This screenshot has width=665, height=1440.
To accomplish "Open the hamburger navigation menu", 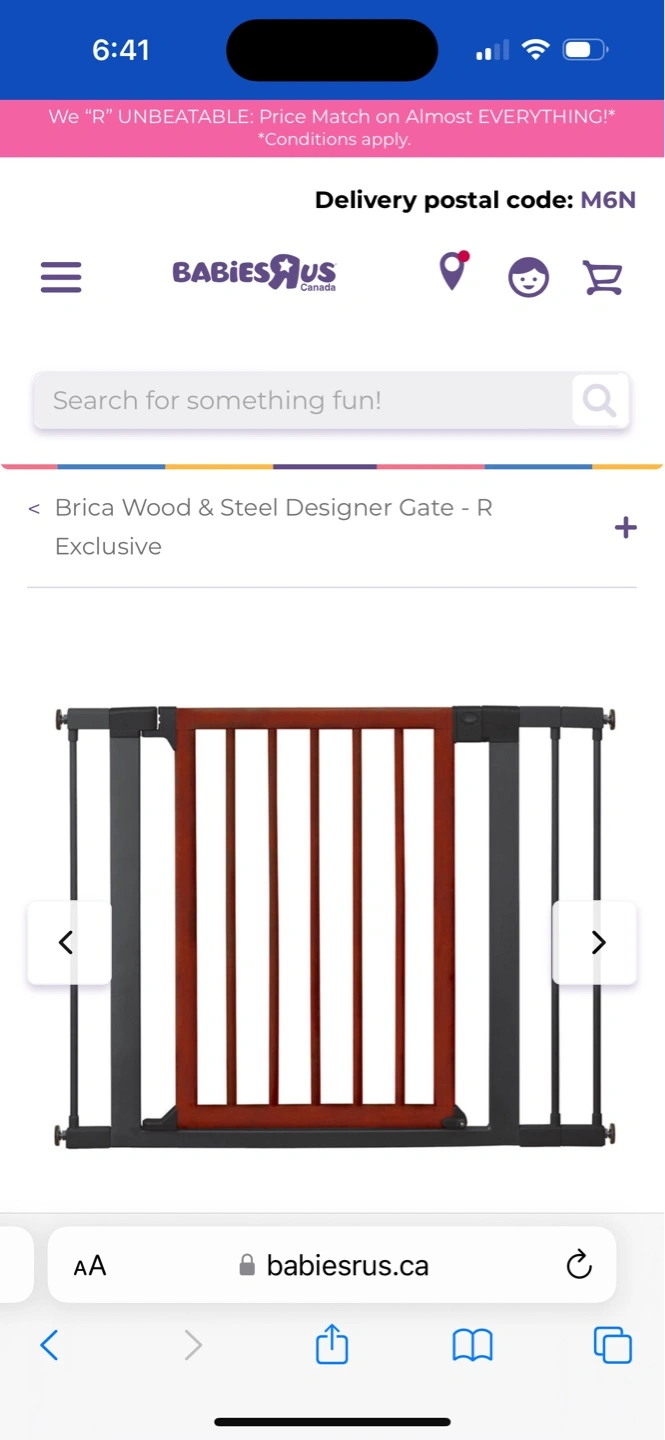I will click(x=61, y=276).
